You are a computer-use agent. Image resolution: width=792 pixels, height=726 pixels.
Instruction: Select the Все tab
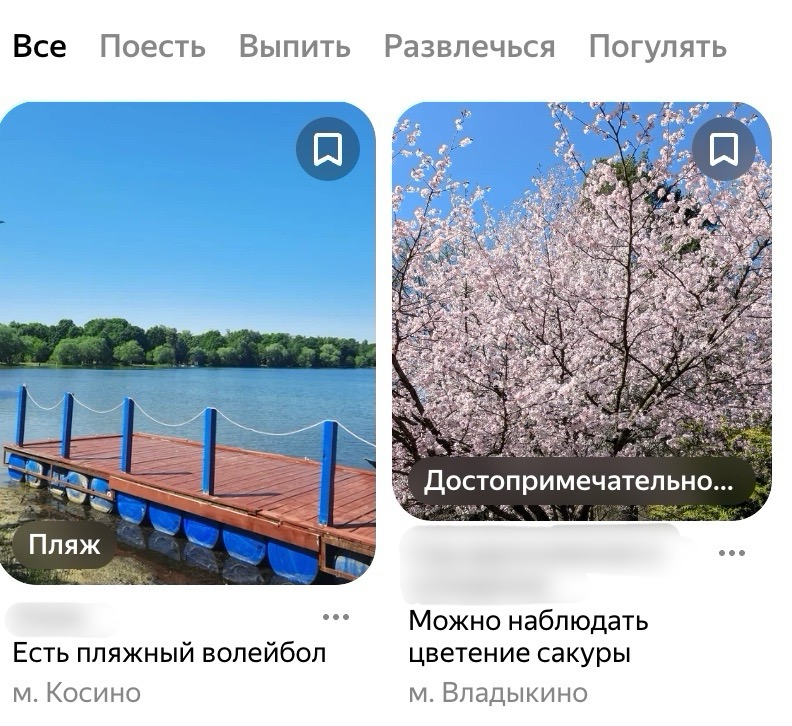pos(39,47)
